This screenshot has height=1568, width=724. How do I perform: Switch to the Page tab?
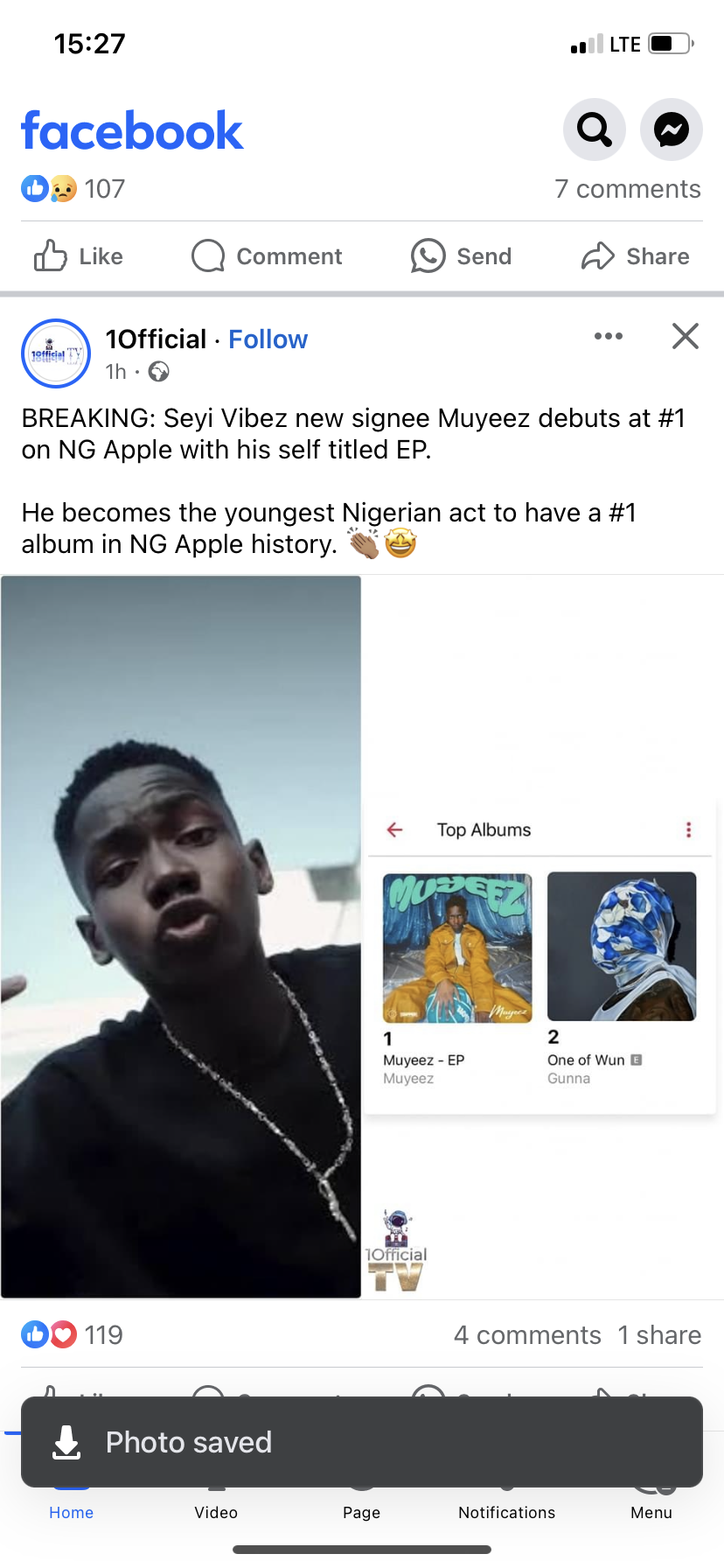(361, 1512)
